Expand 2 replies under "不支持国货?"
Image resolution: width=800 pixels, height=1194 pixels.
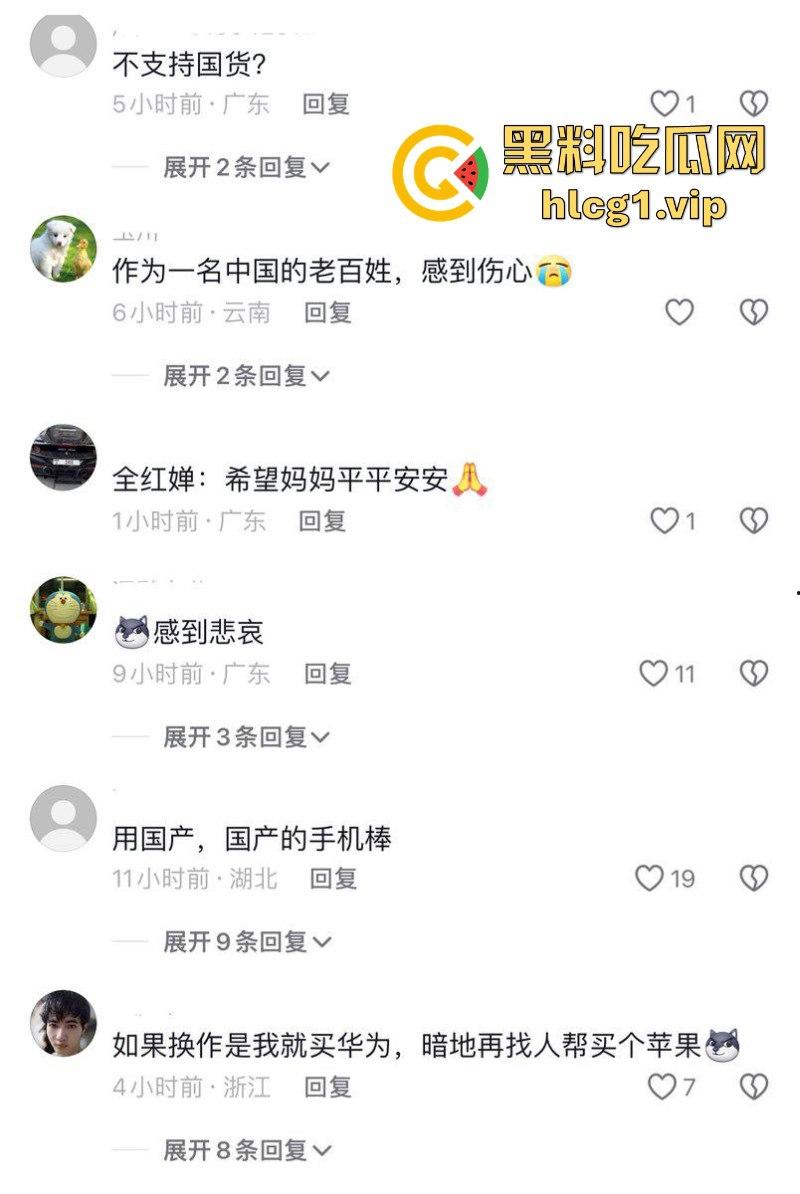pyautogui.click(x=246, y=167)
